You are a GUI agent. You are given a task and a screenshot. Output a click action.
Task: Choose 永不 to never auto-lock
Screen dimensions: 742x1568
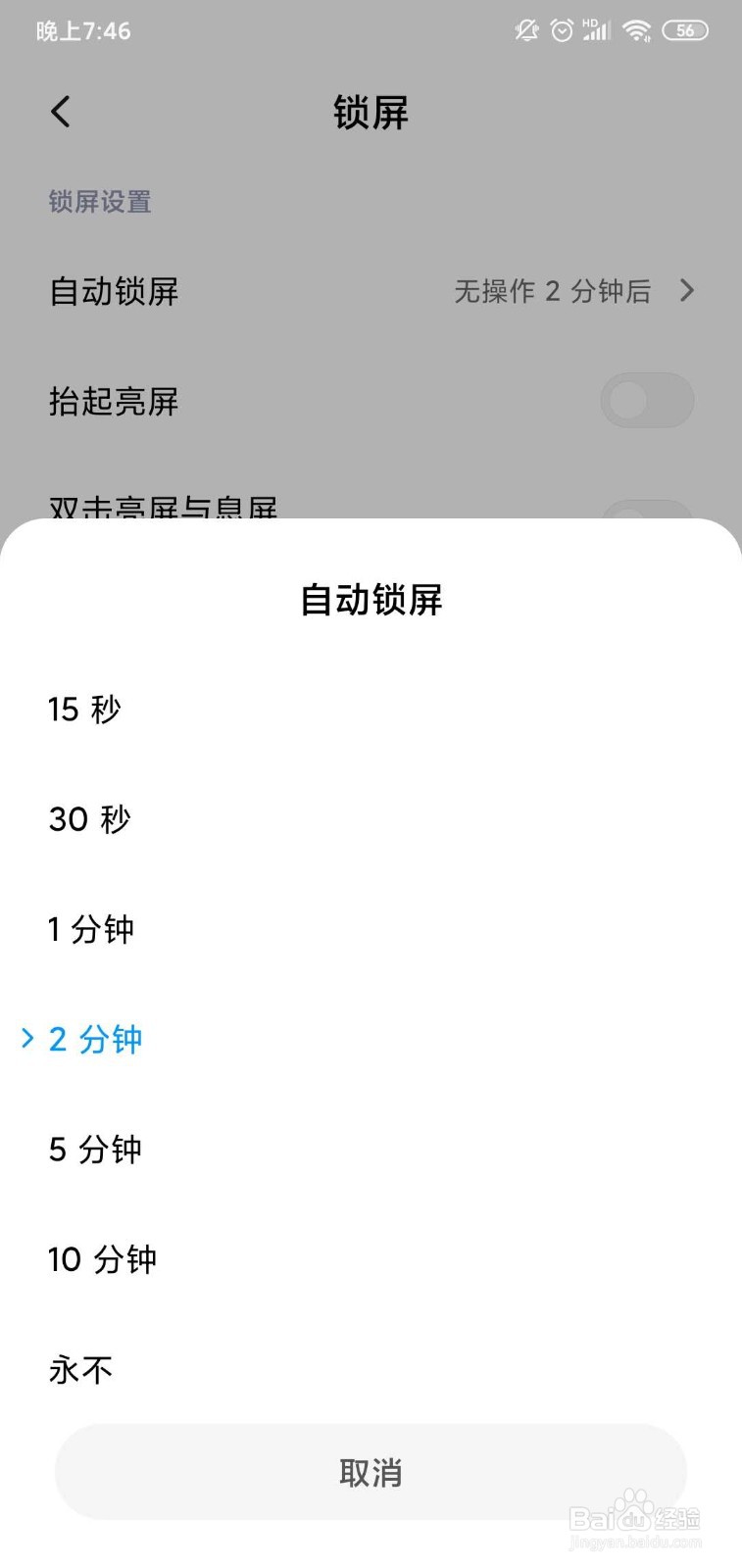click(78, 1369)
